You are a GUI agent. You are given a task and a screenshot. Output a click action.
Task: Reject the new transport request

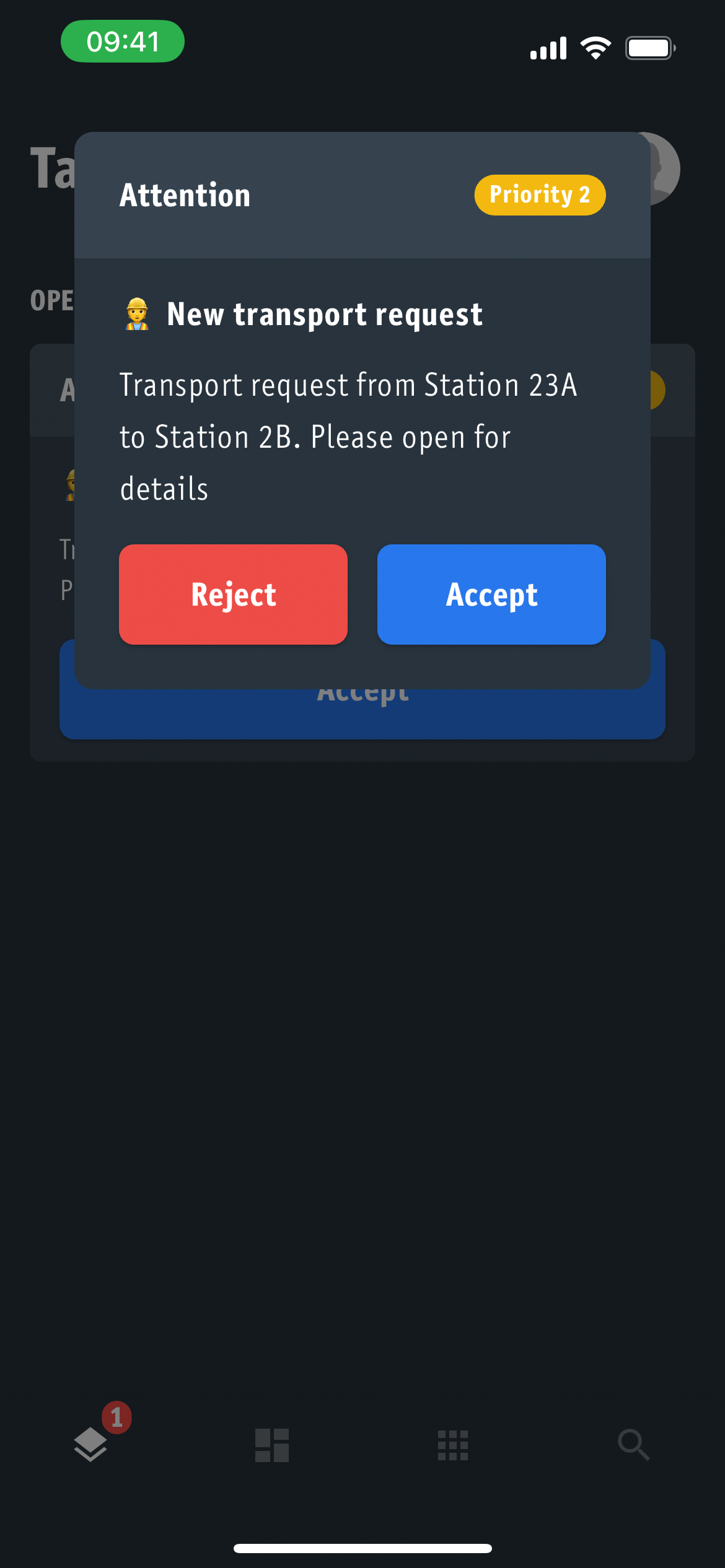click(x=233, y=595)
